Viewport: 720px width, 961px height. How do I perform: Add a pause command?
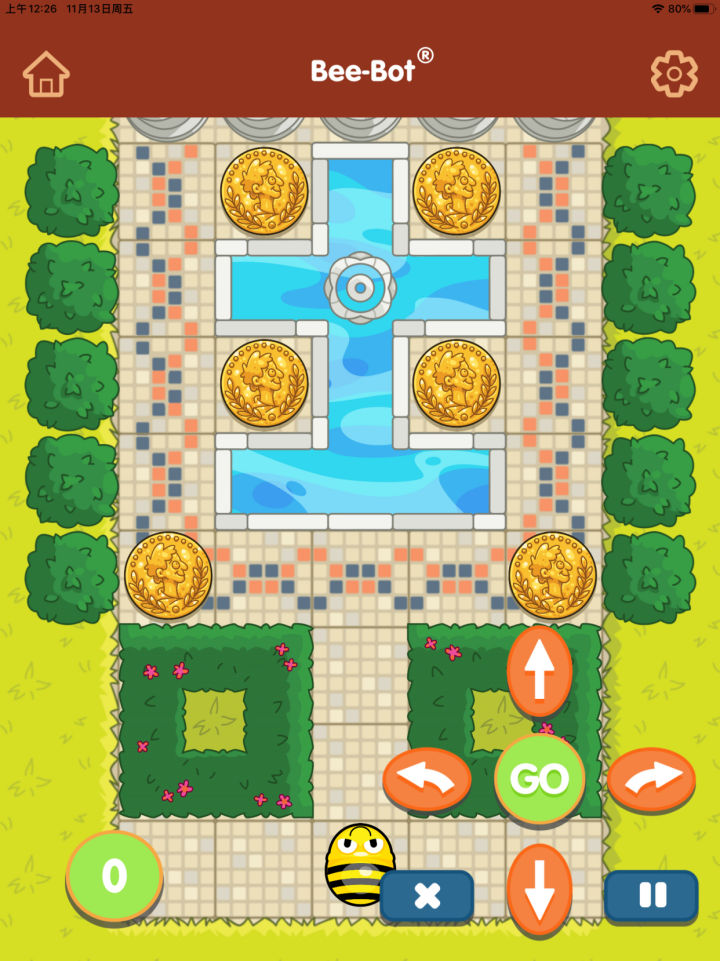[651, 895]
